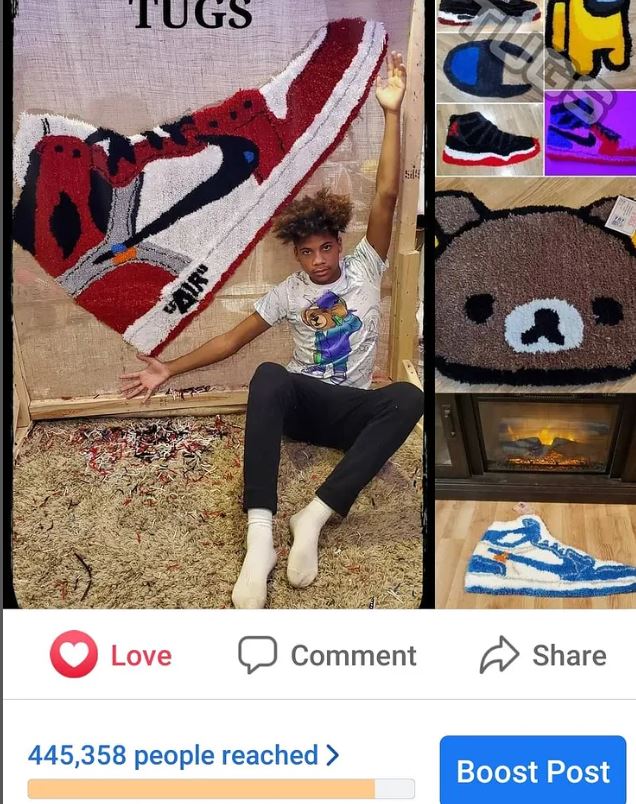Comment on this post
This screenshot has height=804, width=636.
point(327,655)
